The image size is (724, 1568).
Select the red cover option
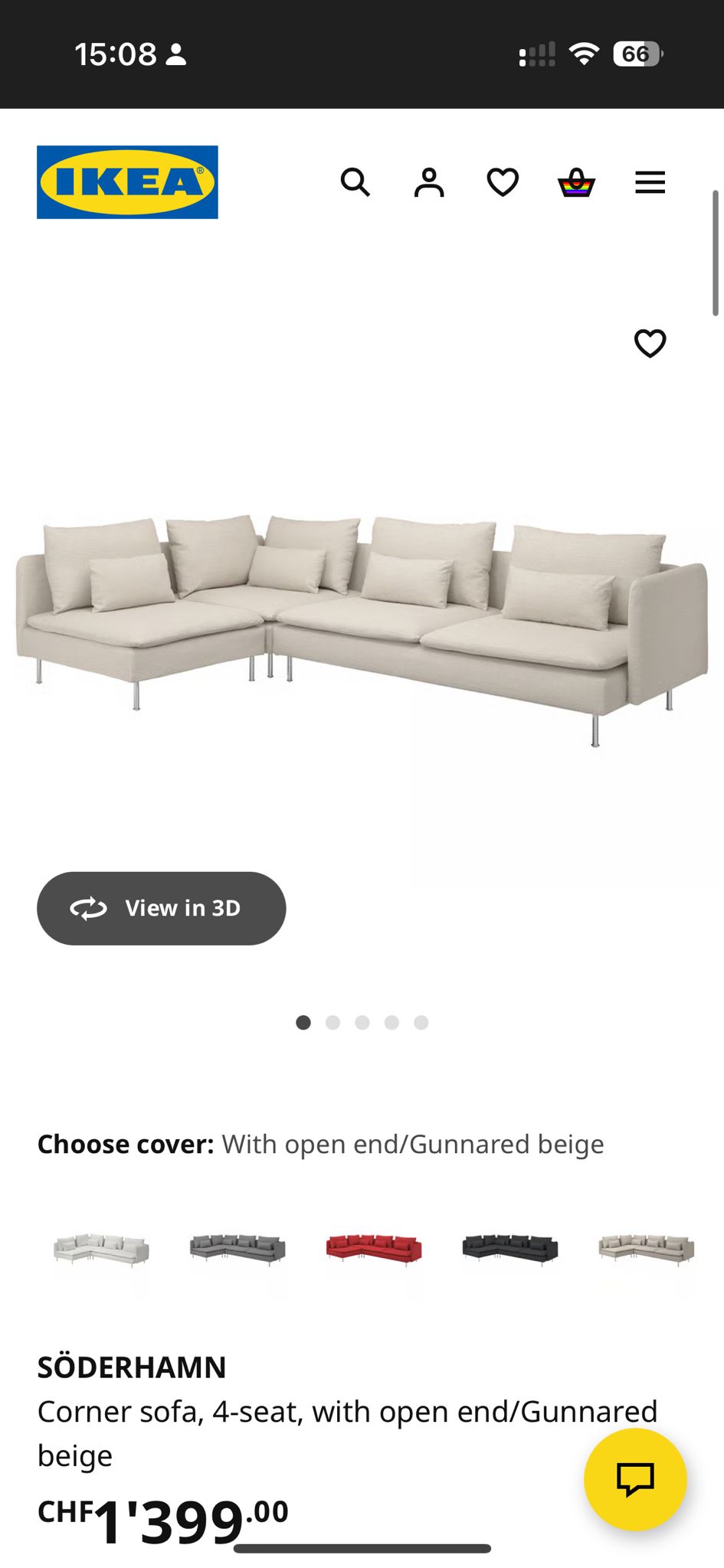374,1249
